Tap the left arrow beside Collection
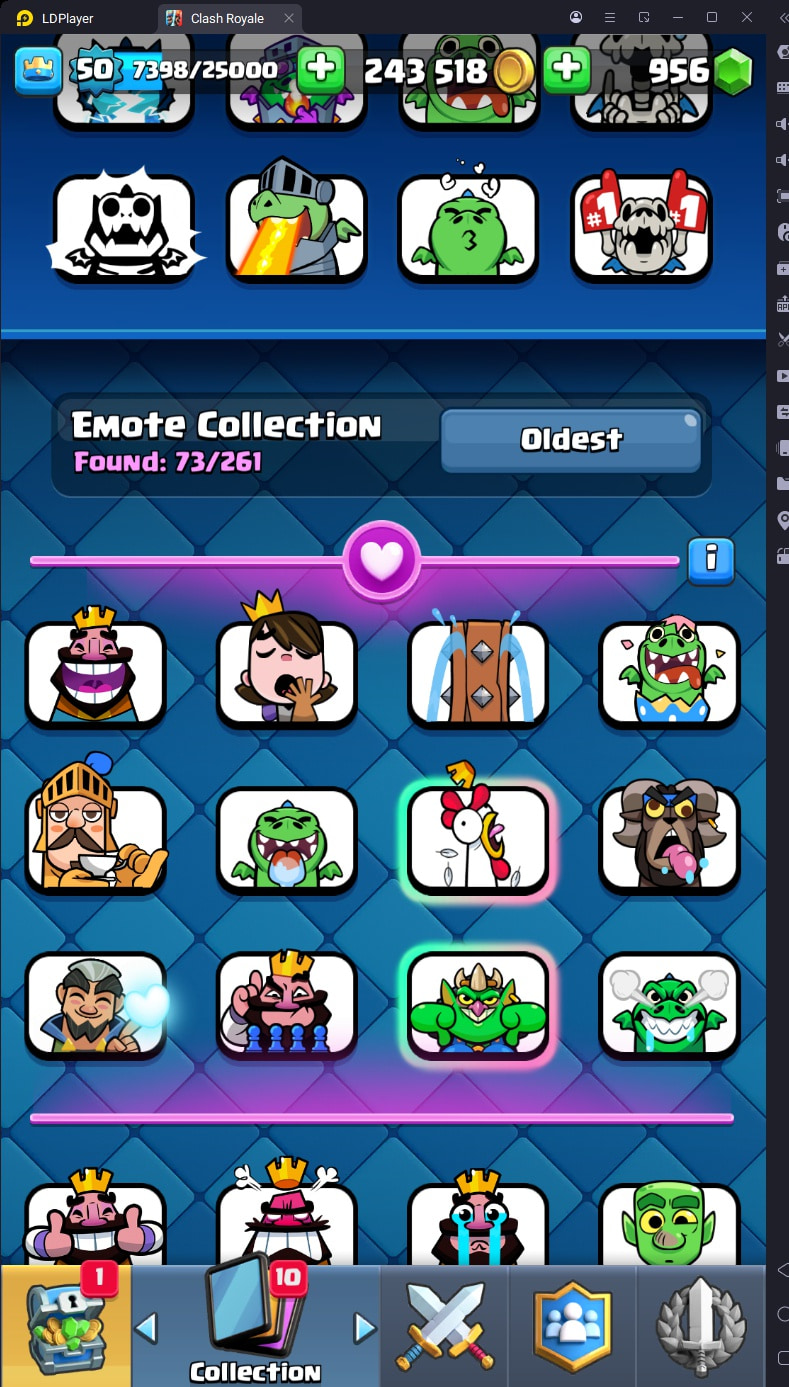The height and width of the screenshot is (1387, 789). pos(146,1328)
